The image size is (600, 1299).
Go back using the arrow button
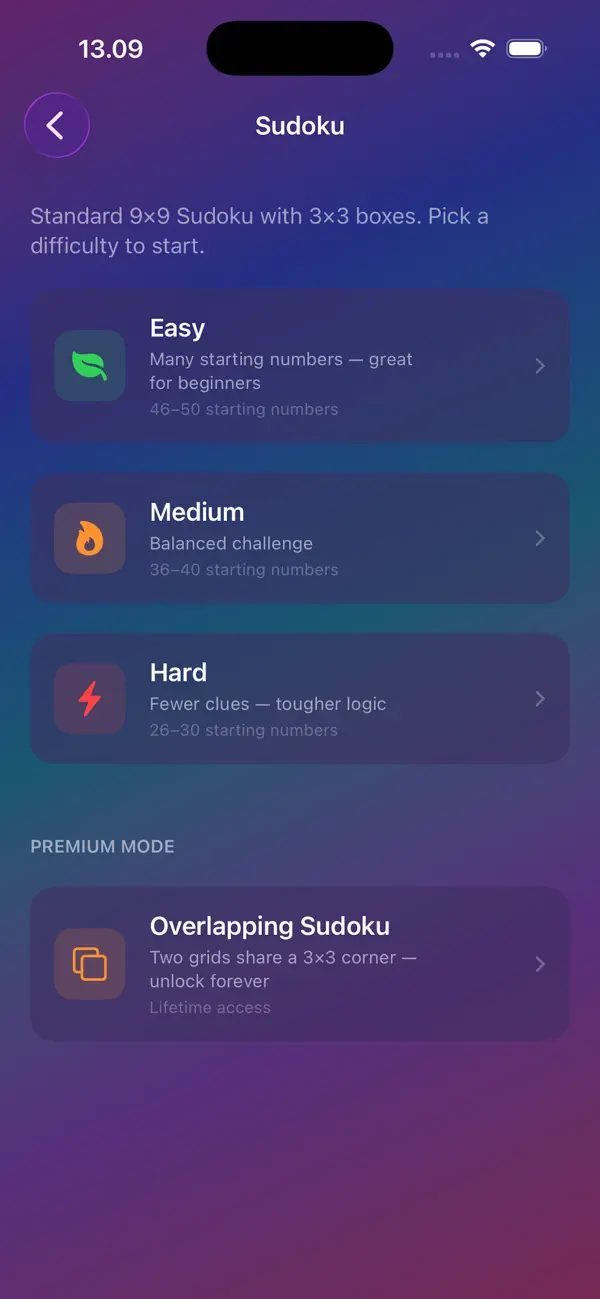pos(57,126)
